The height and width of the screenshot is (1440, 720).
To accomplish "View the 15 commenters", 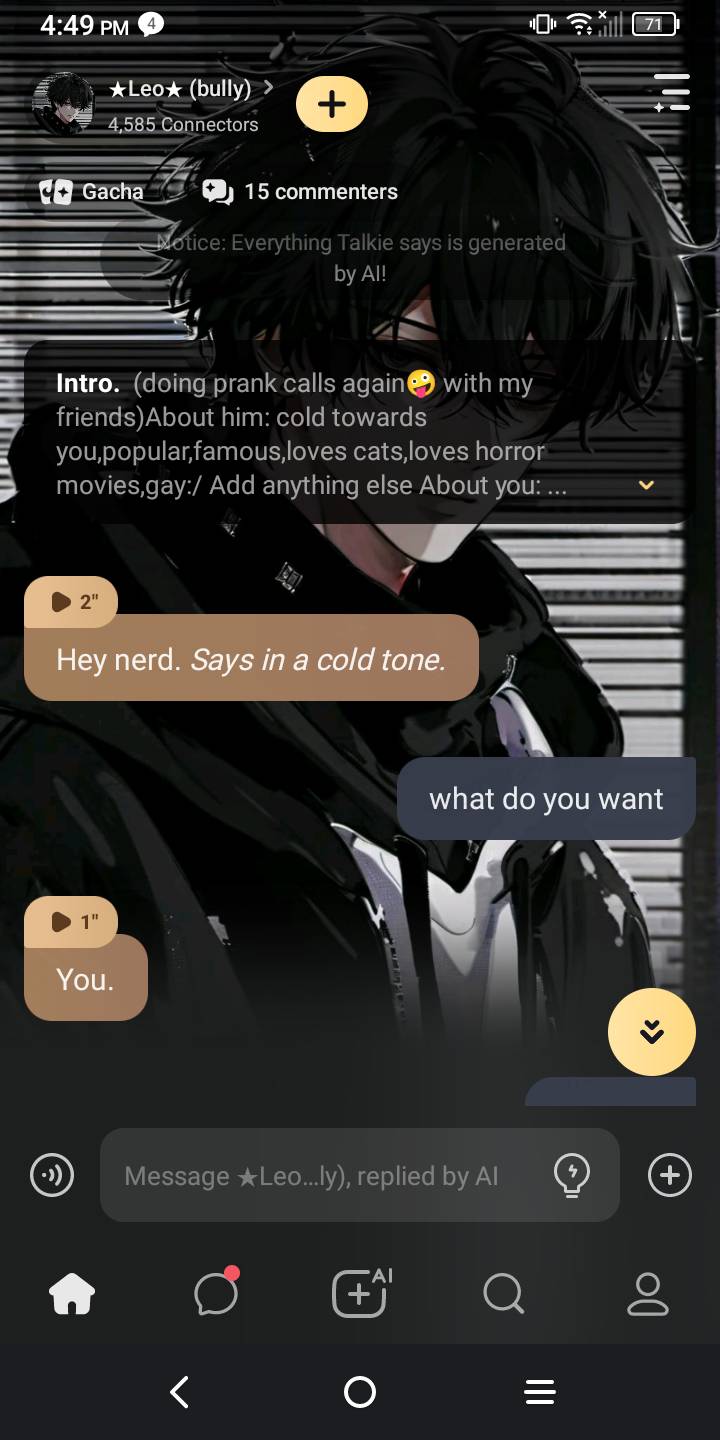I will tap(300, 191).
